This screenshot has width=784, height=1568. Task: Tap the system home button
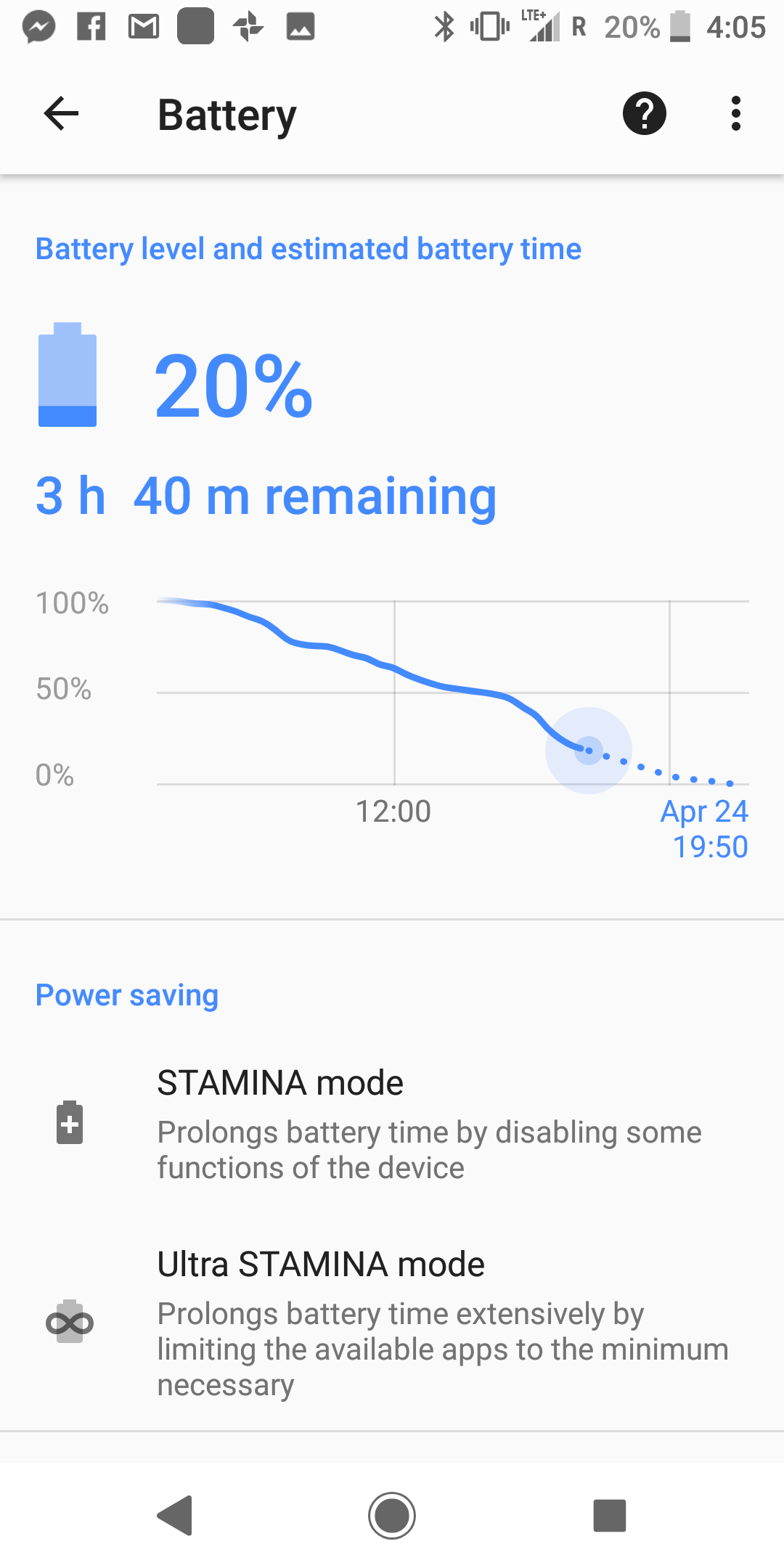coord(392,1516)
